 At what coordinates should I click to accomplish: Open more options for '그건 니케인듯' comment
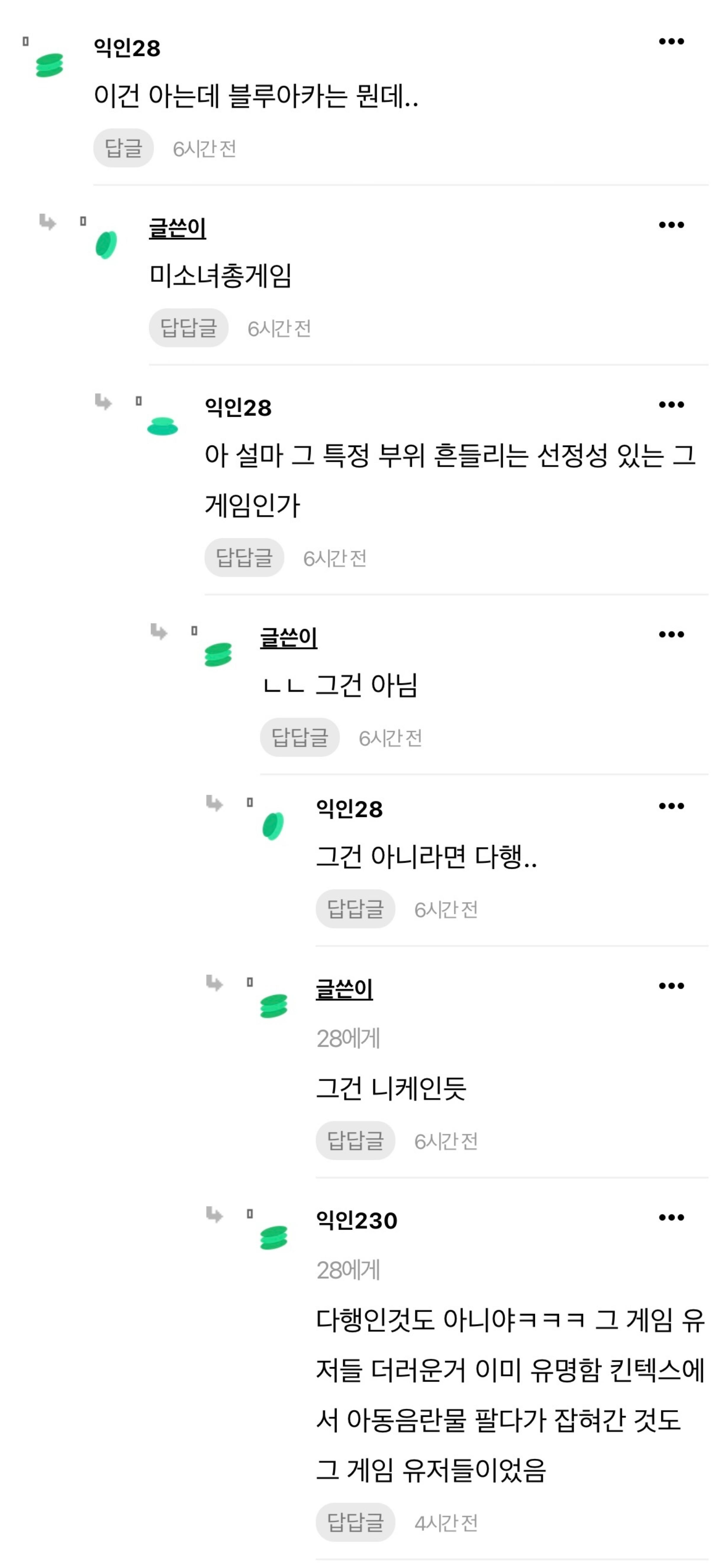pos(671,985)
